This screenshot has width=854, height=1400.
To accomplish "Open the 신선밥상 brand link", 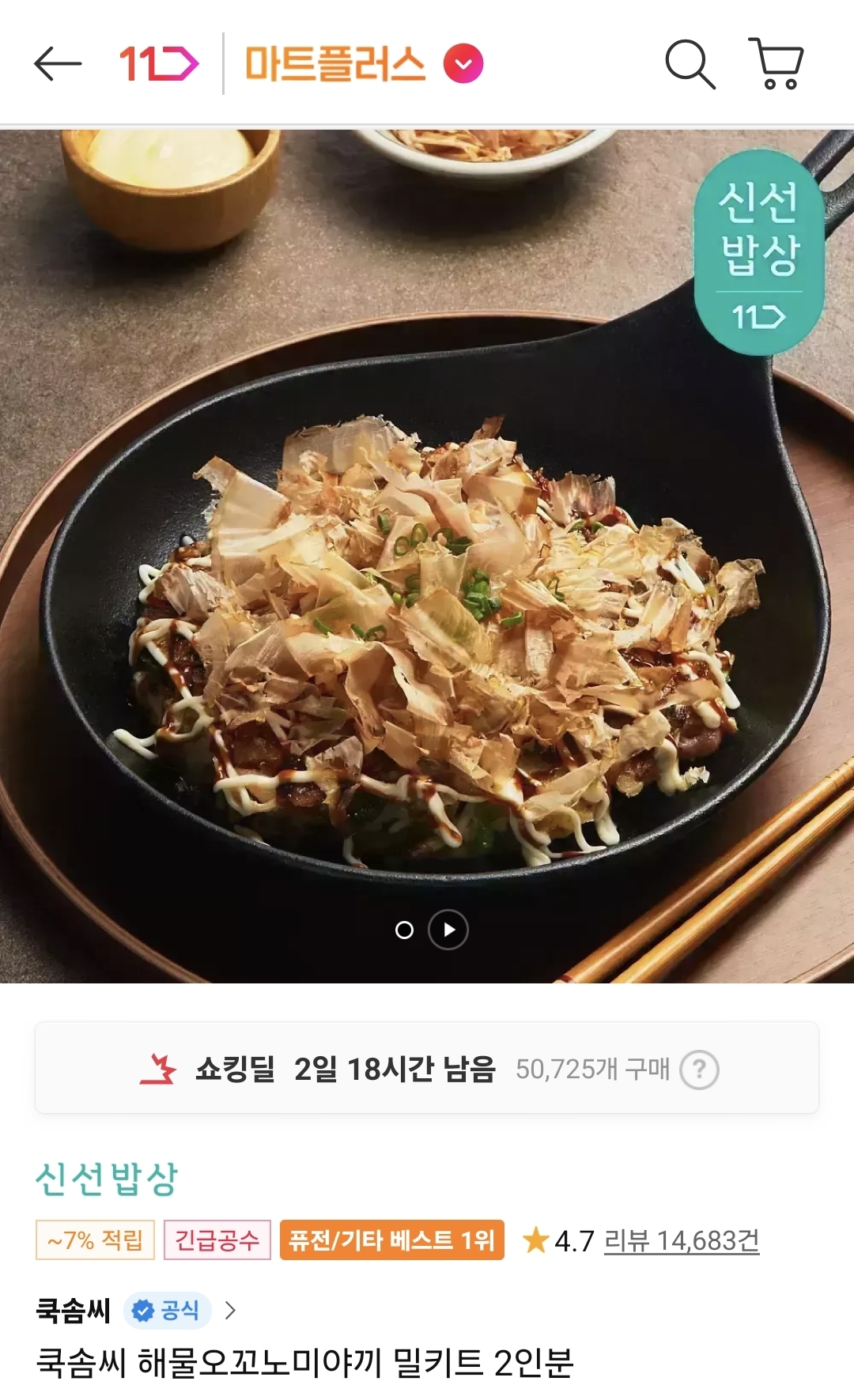I will [x=107, y=1179].
